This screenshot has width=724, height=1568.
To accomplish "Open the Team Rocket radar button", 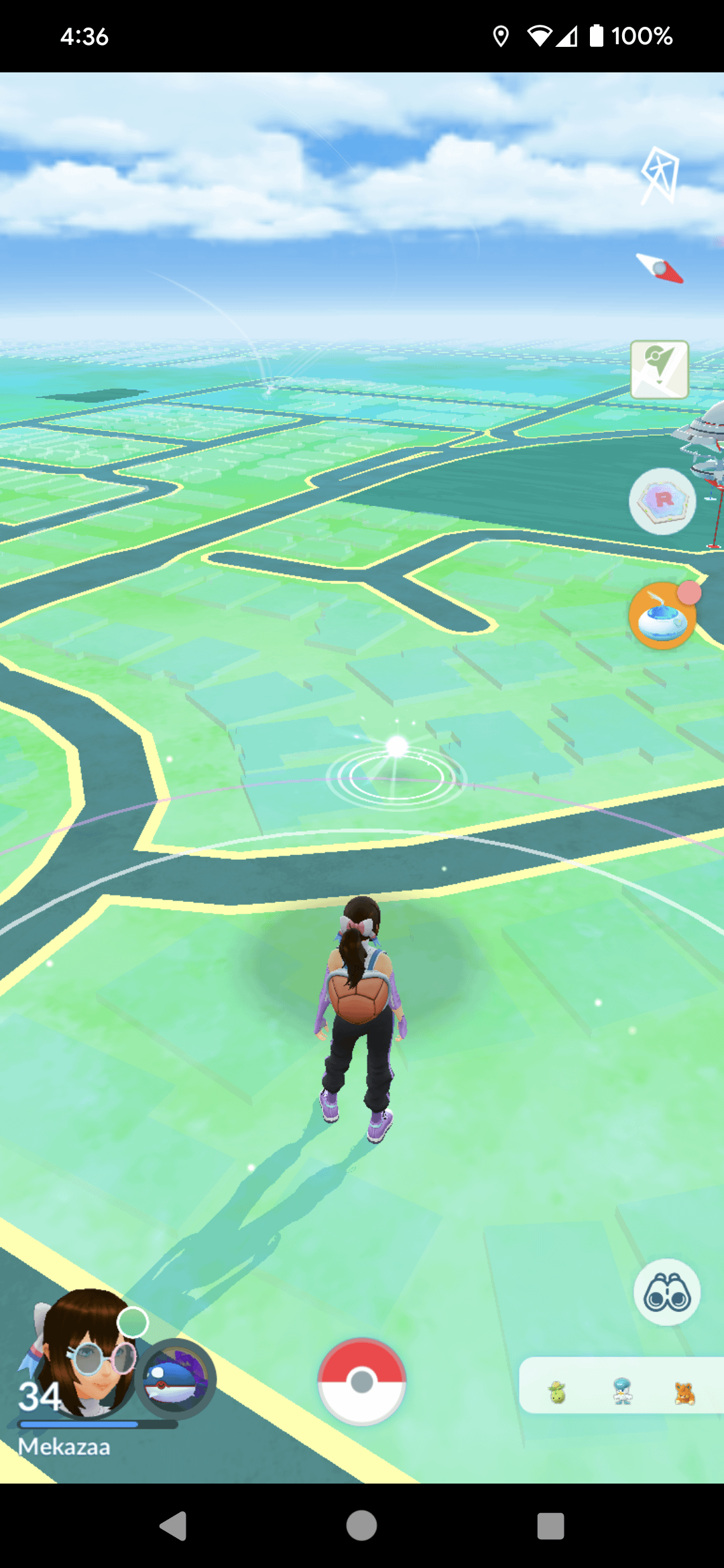I will 662,501.
